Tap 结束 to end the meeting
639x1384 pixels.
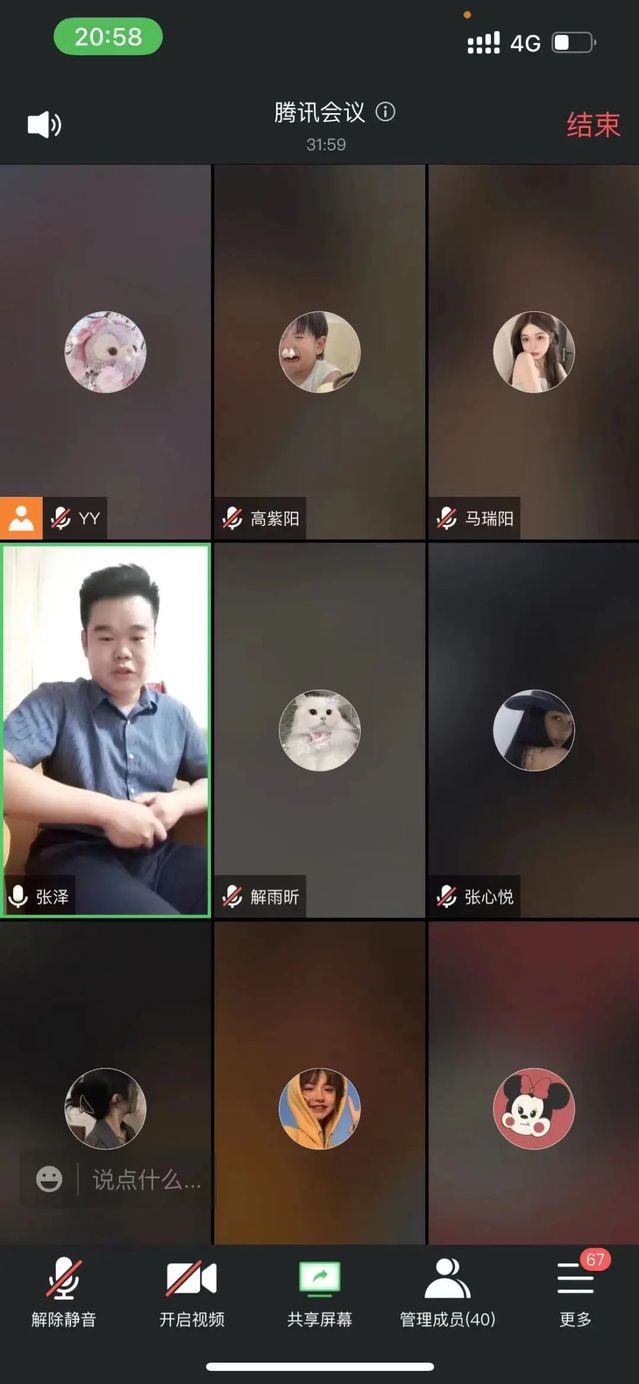point(593,124)
